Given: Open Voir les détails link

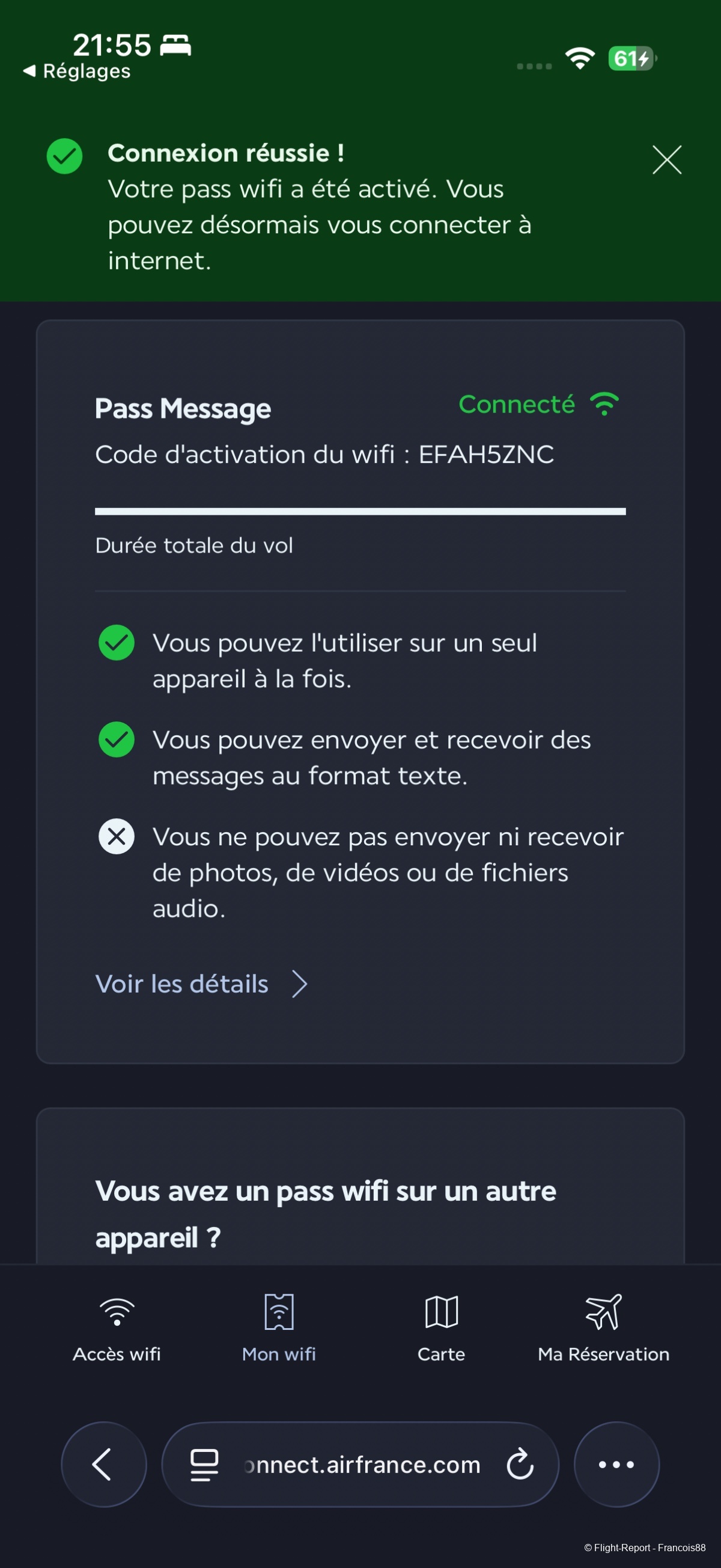Looking at the screenshot, I should click(x=201, y=984).
